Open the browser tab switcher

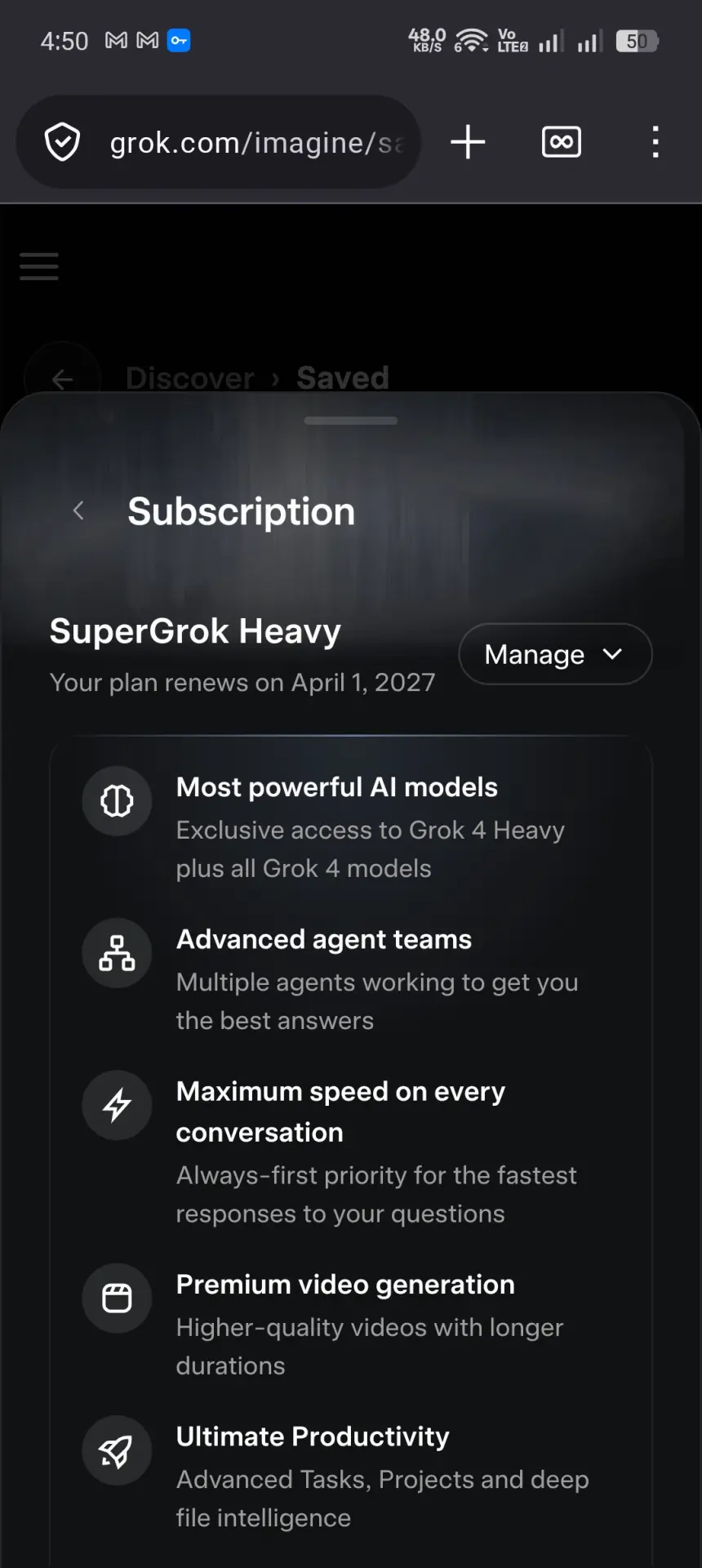coord(562,142)
